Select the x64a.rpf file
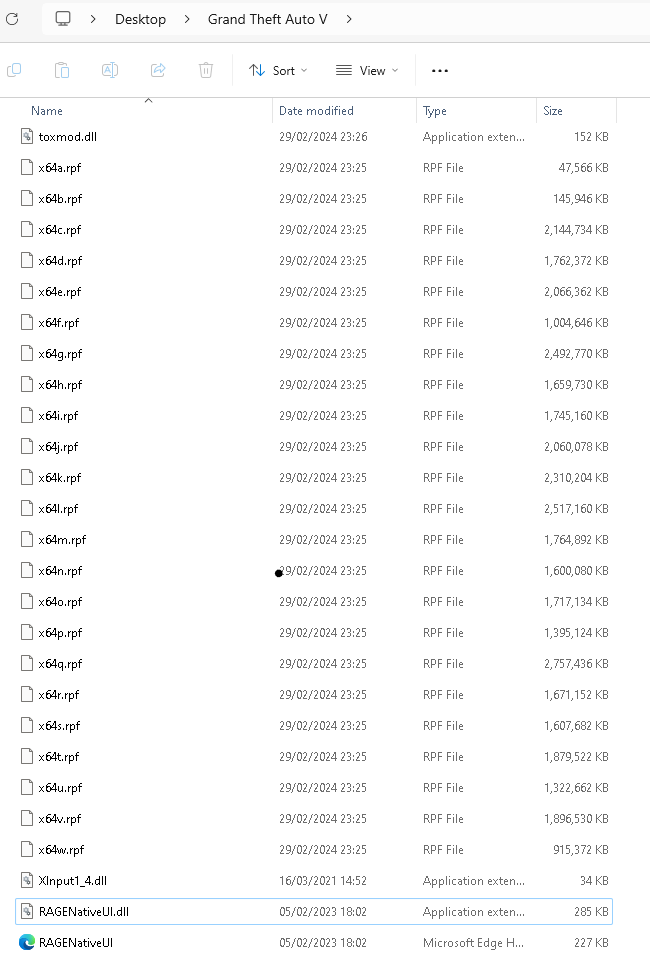 point(59,168)
